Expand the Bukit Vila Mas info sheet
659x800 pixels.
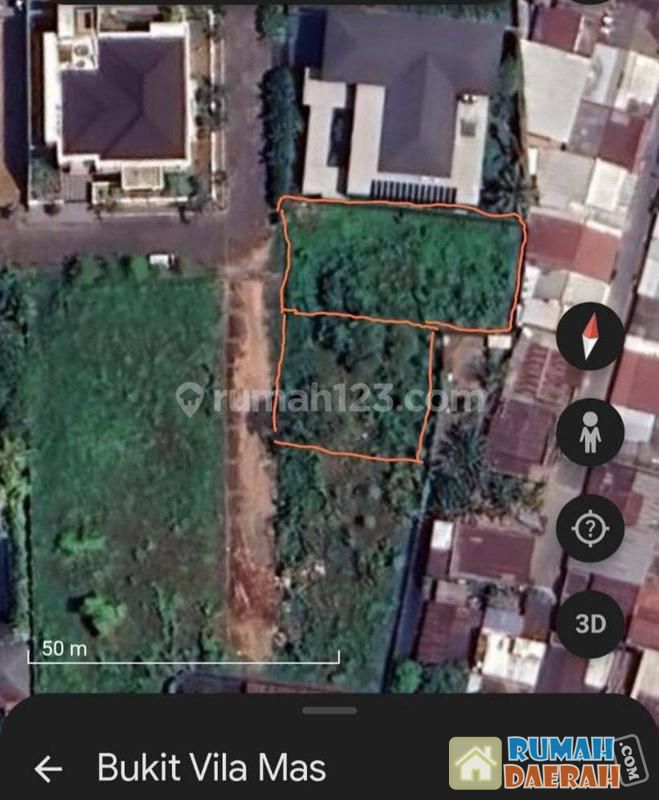(x=329, y=711)
